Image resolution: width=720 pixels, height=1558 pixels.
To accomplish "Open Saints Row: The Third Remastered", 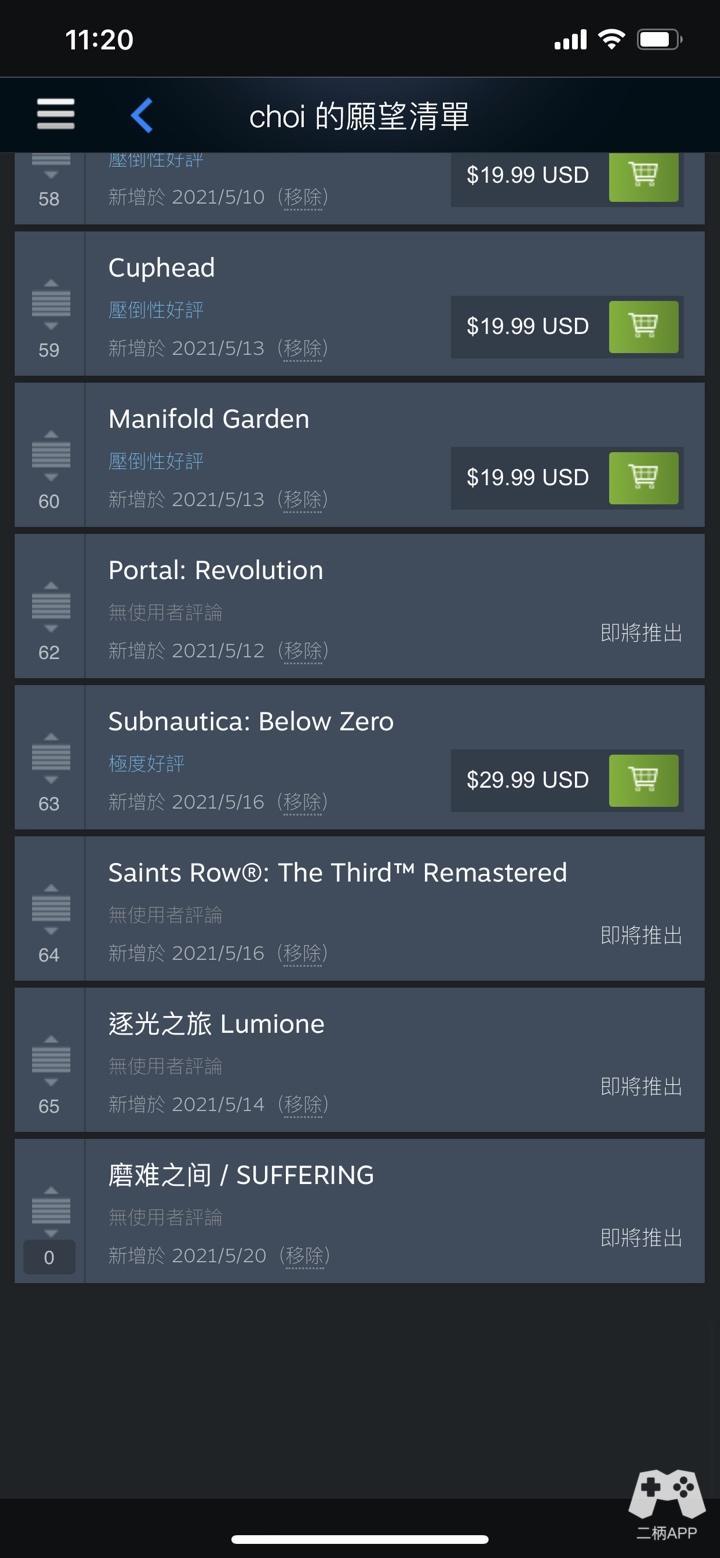I will click(x=337, y=872).
